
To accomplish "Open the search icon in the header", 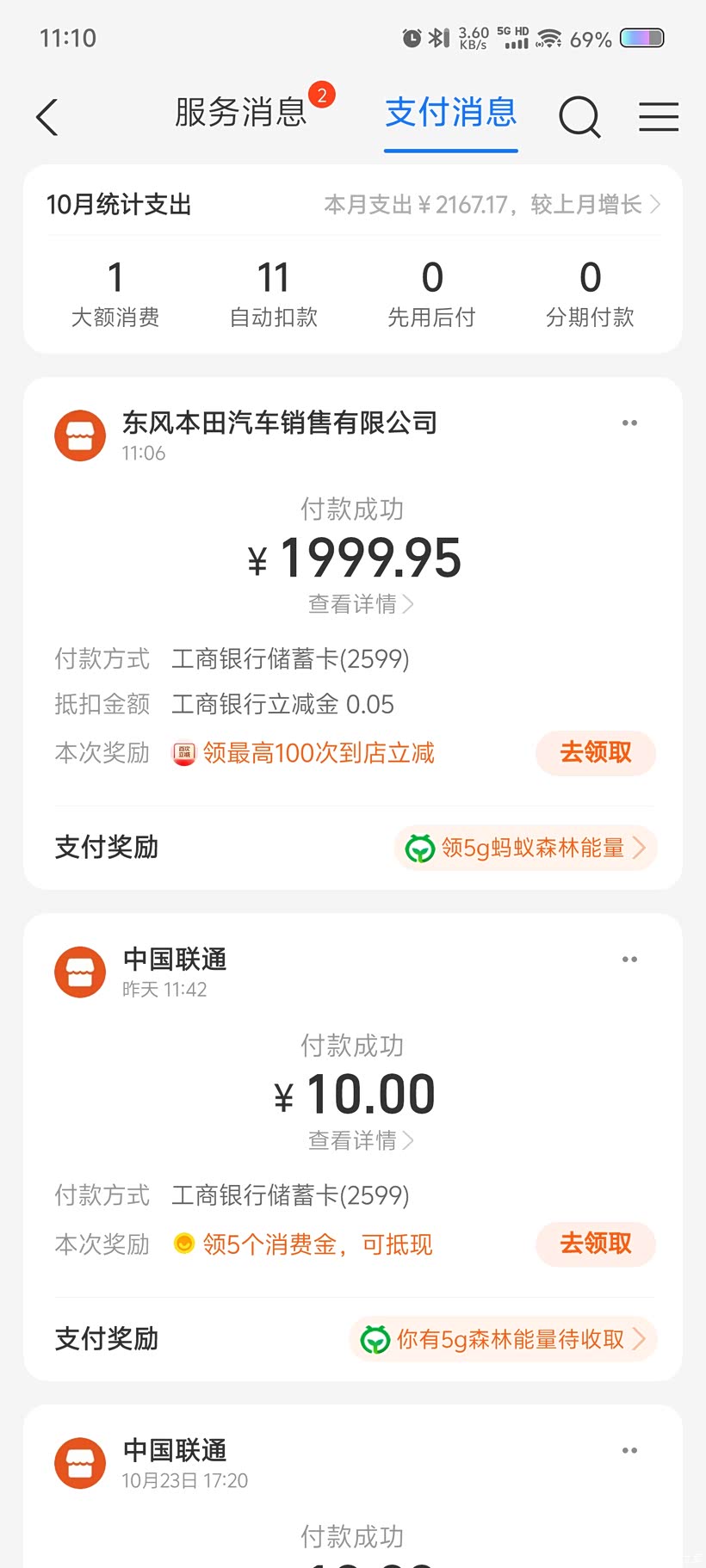I will 579,116.
